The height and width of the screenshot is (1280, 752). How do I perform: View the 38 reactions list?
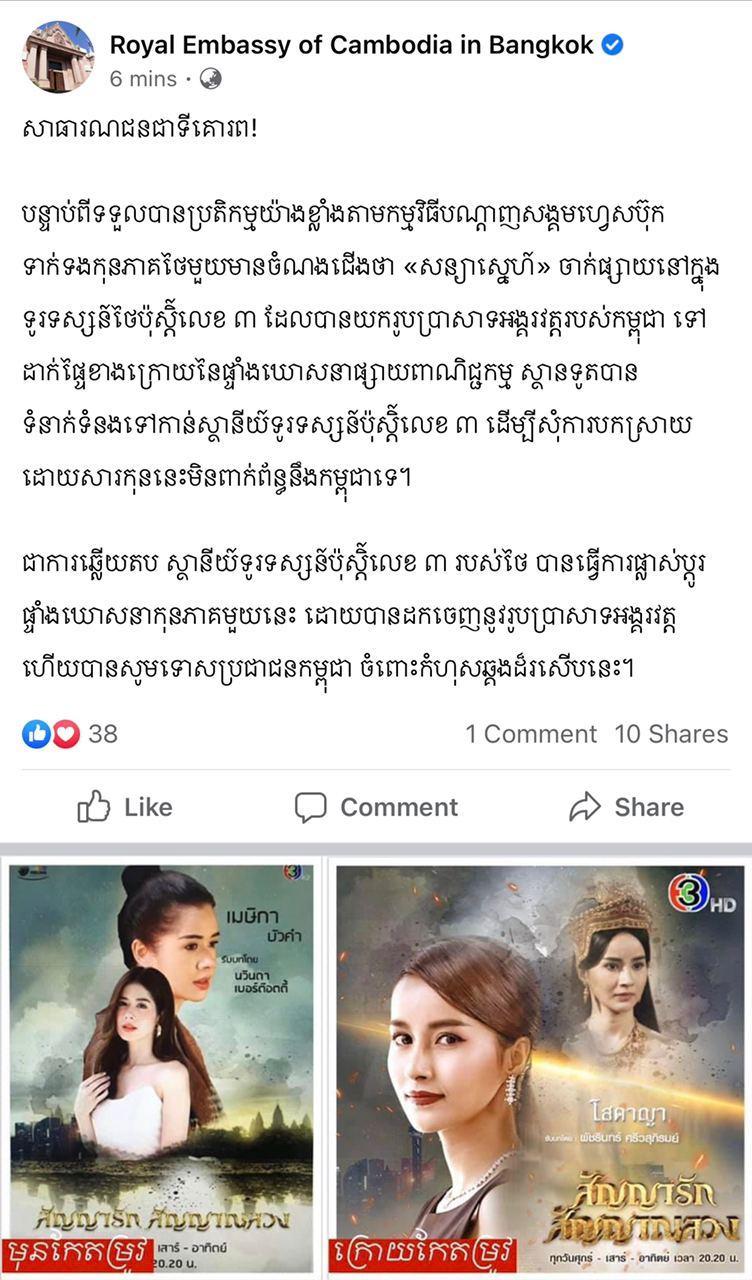(x=70, y=734)
